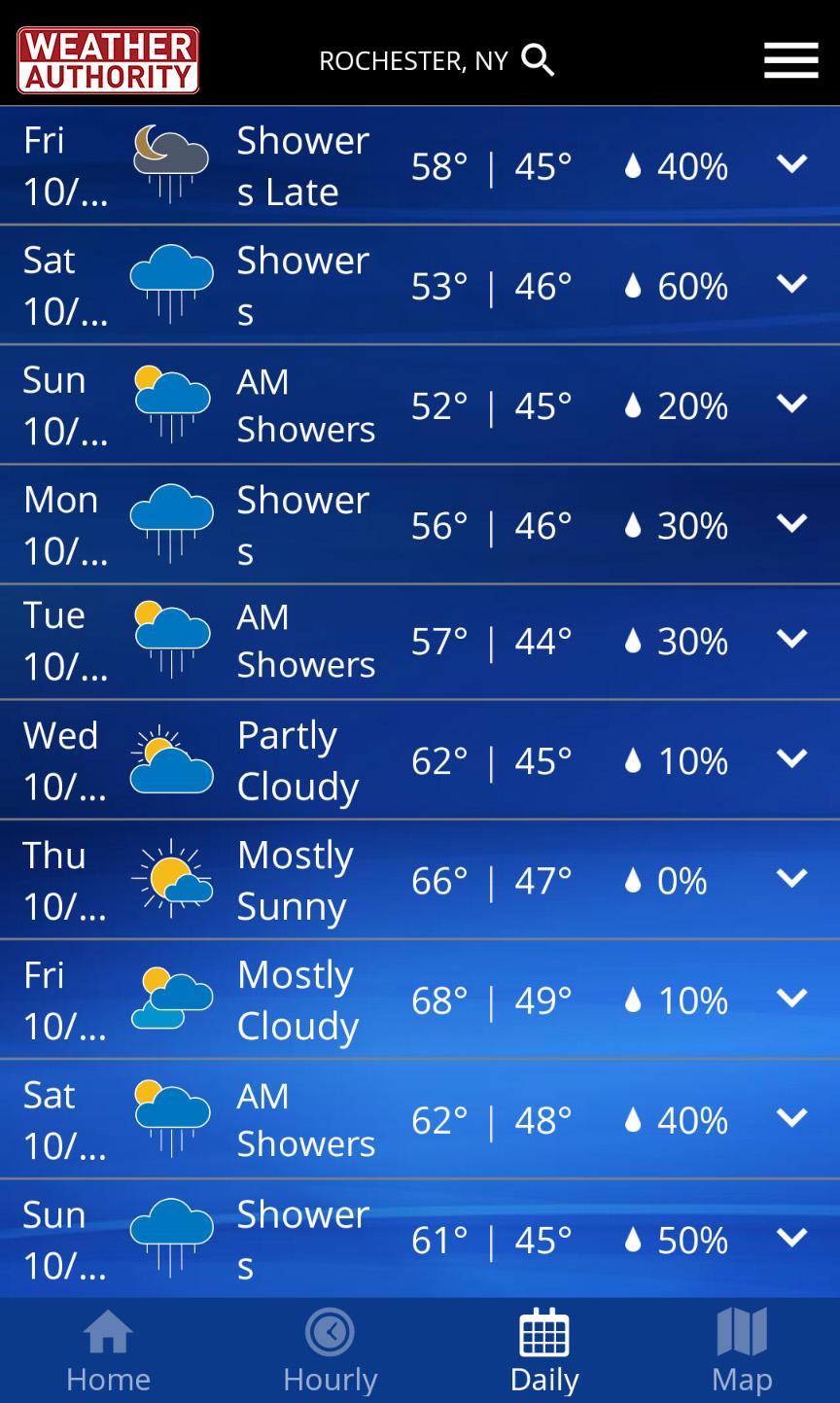The width and height of the screenshot is (840, 1403).
Task: Expand Wednesday Partly Cloudy forecast
Action: coord(792,758)
